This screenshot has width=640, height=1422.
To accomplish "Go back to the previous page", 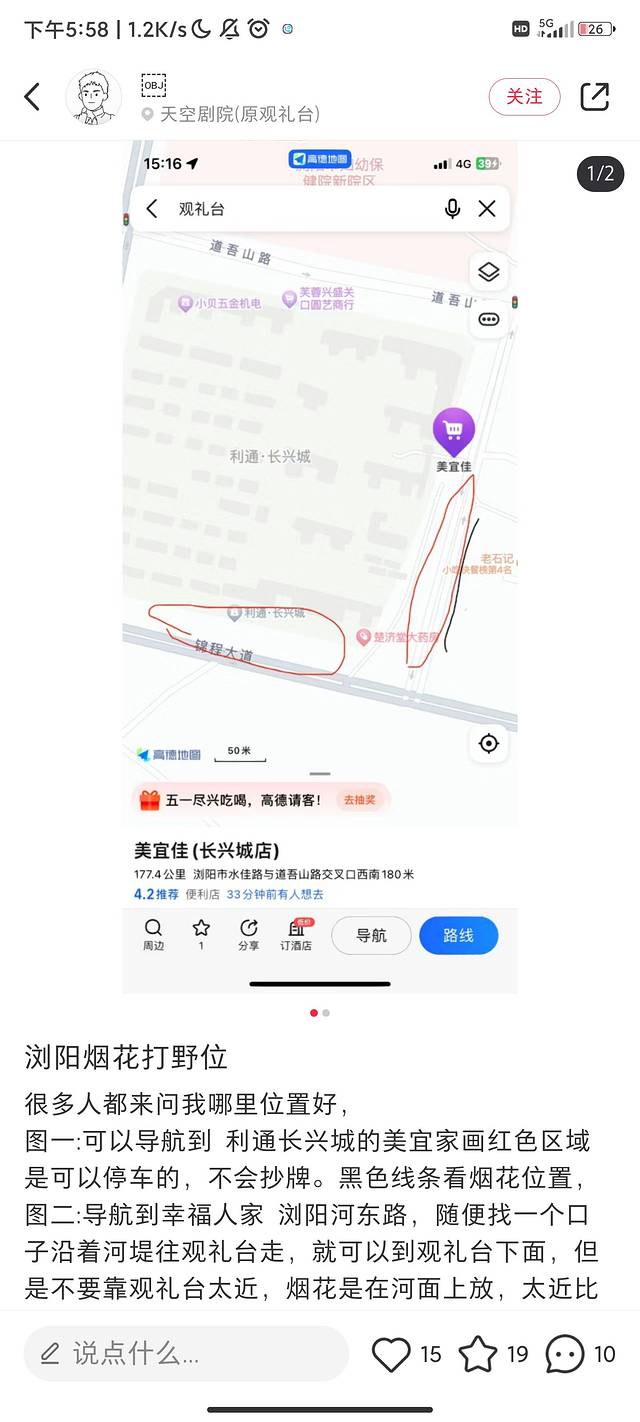I will click(32, 97).
